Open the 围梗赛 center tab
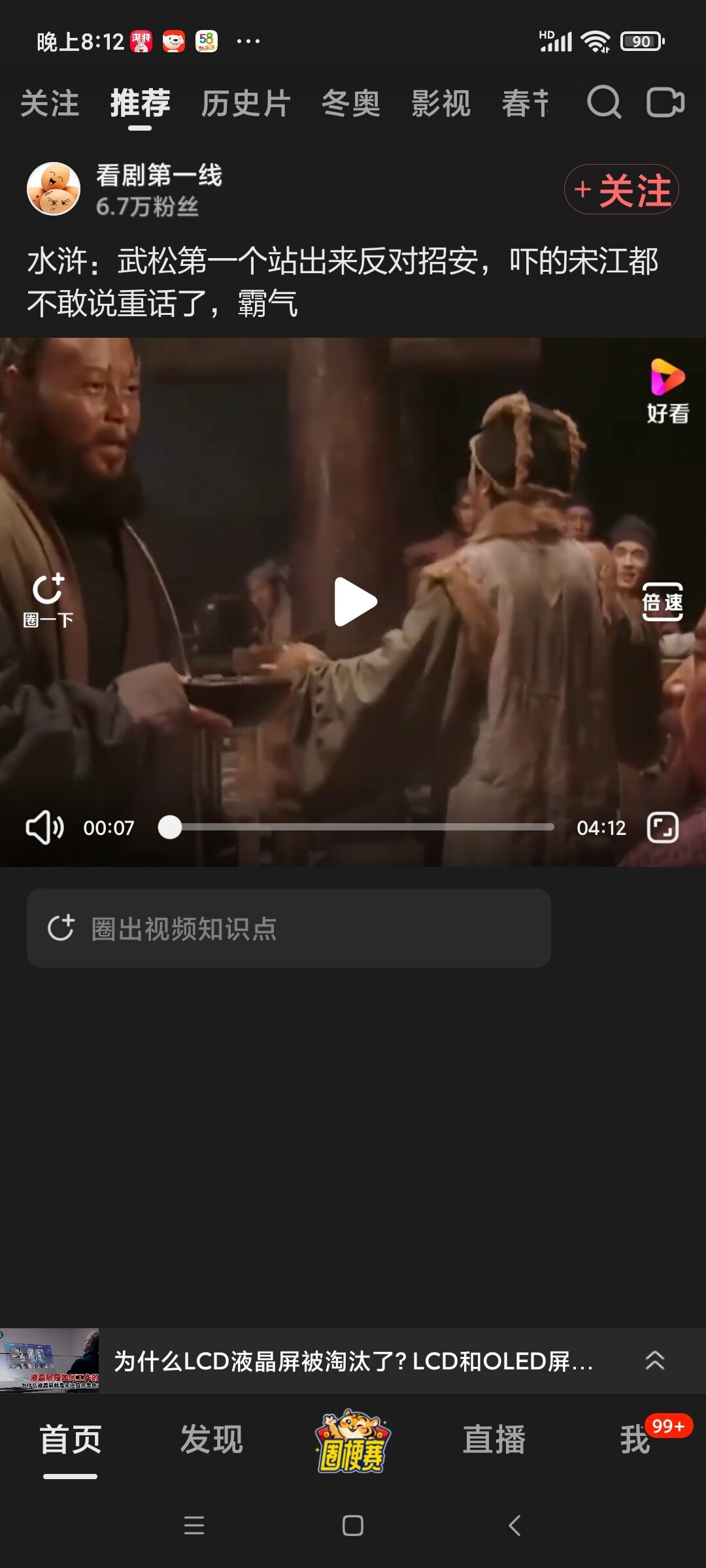 352,1440
